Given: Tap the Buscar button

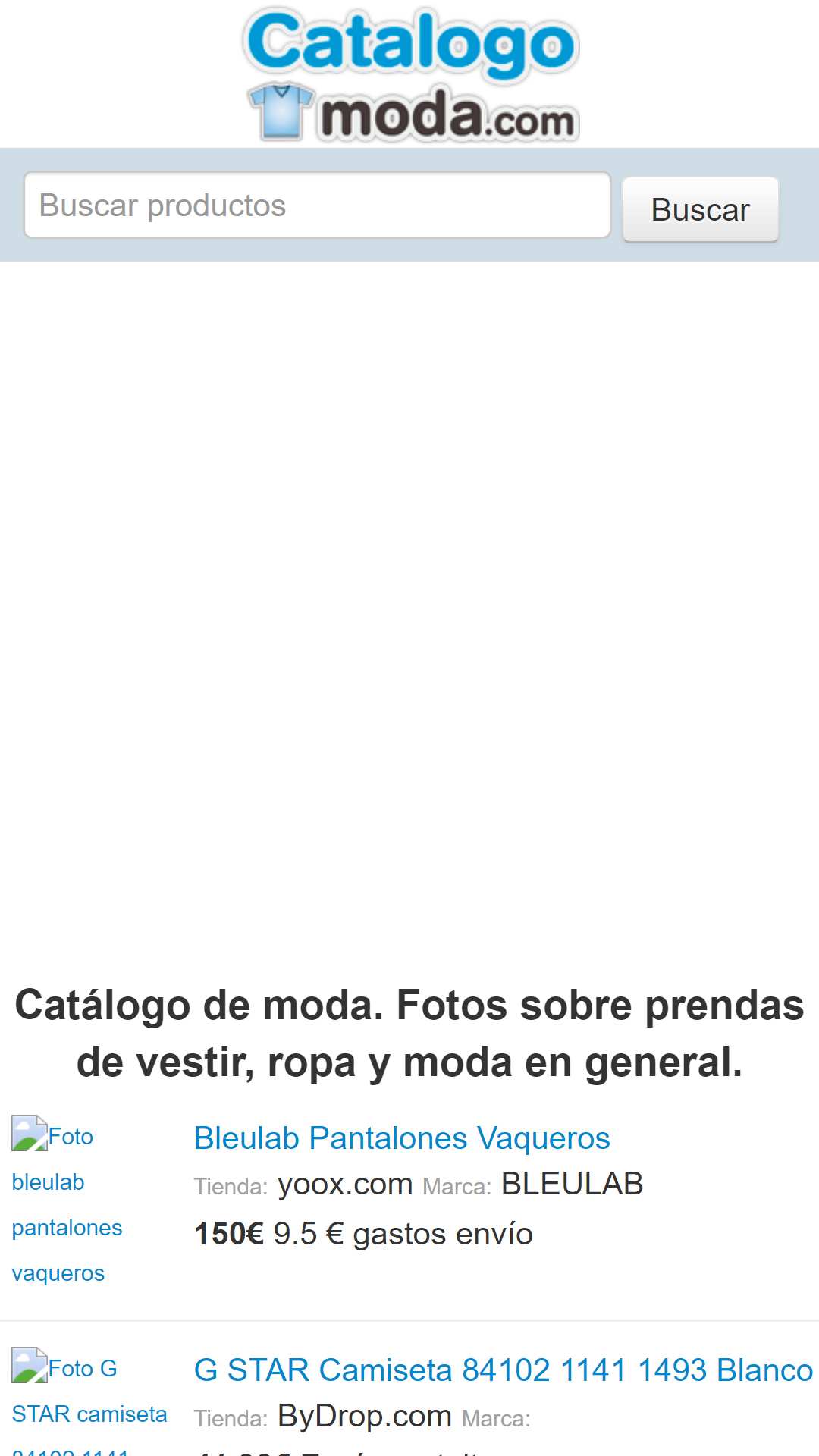Looking at the screenshot, I should (701, 209).
